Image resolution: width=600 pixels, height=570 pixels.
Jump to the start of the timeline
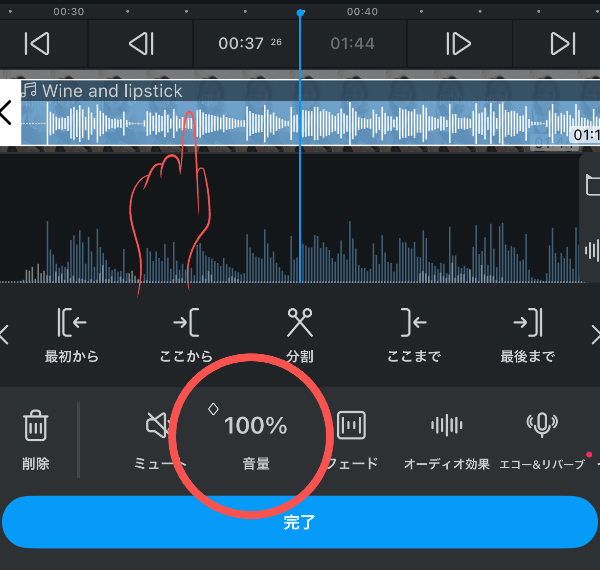pyautogui.click(x=37, y=43)
